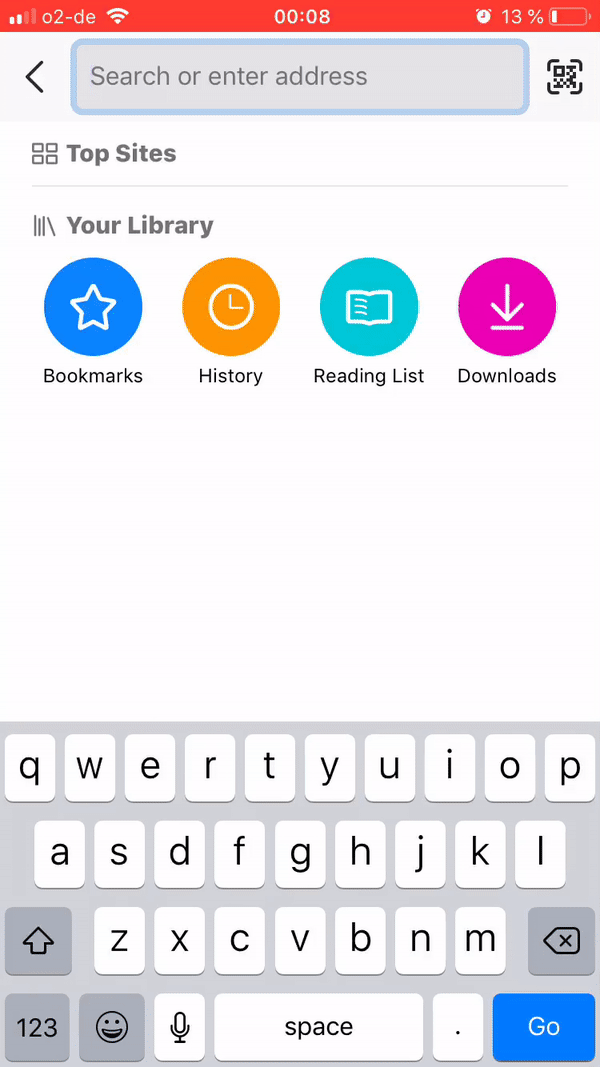Tap the Search or enter address field
Image resolution: width=600 pixels, height=1067 pixels.
point(300,76)
